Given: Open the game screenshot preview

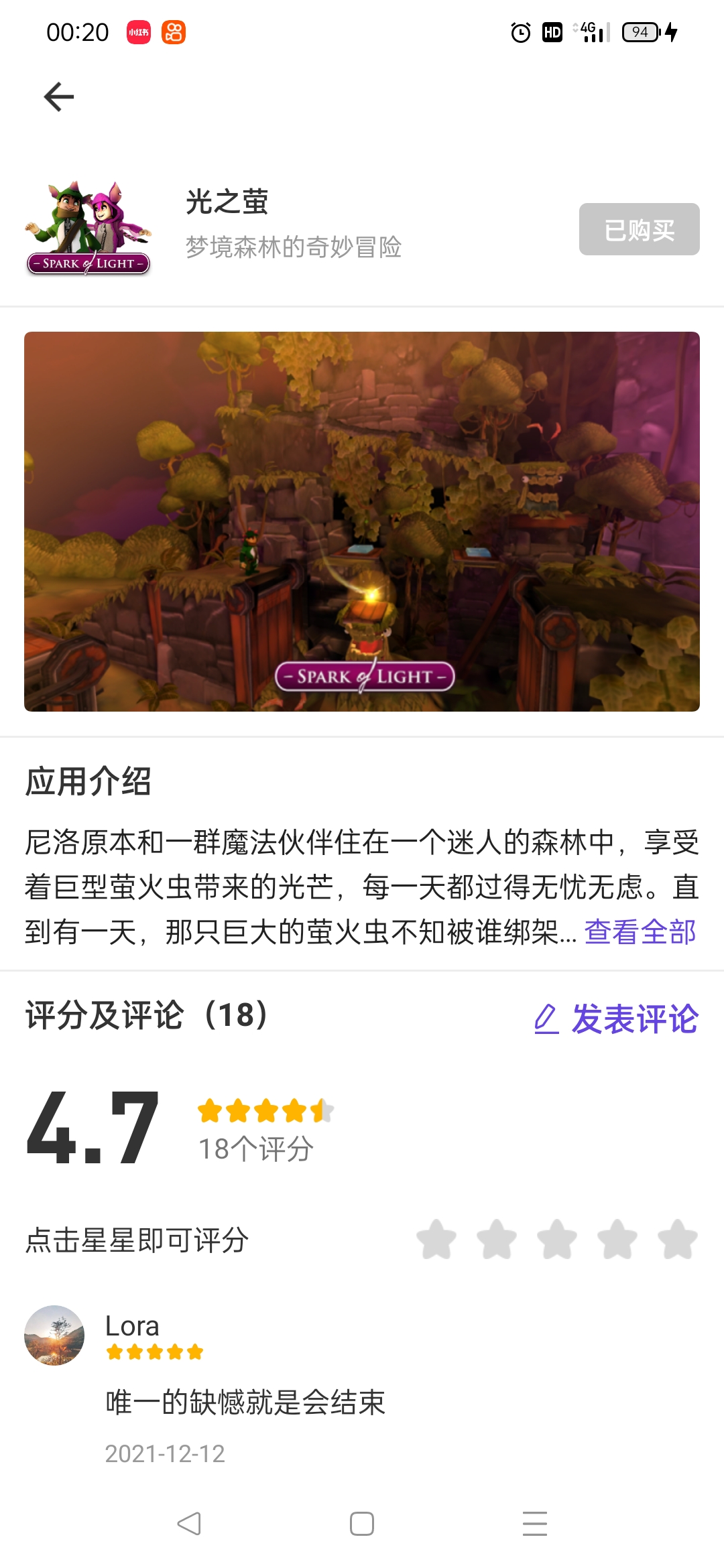Looking at the screenshot, I should point(362,521).
